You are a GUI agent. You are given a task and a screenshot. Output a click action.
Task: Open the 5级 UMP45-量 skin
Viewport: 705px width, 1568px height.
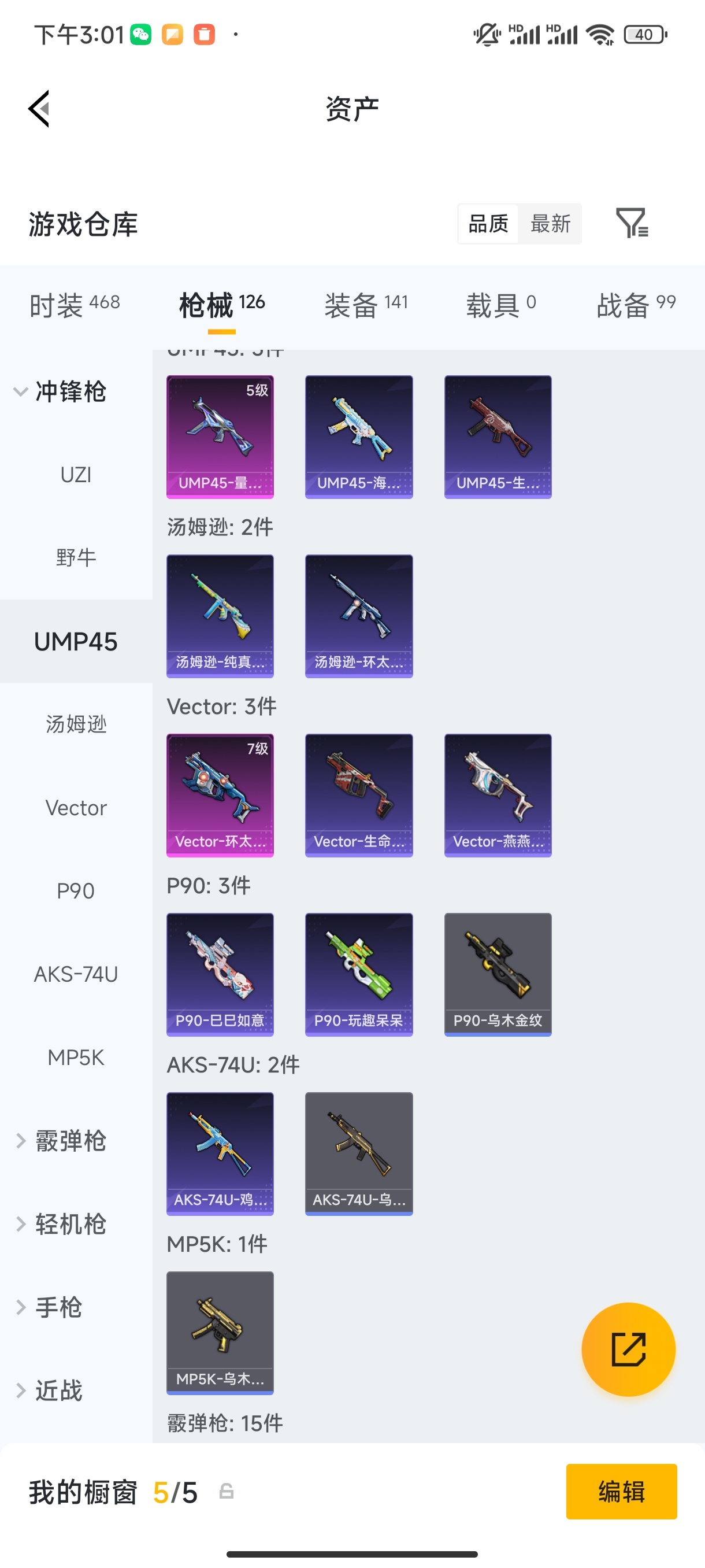point(220,437)
